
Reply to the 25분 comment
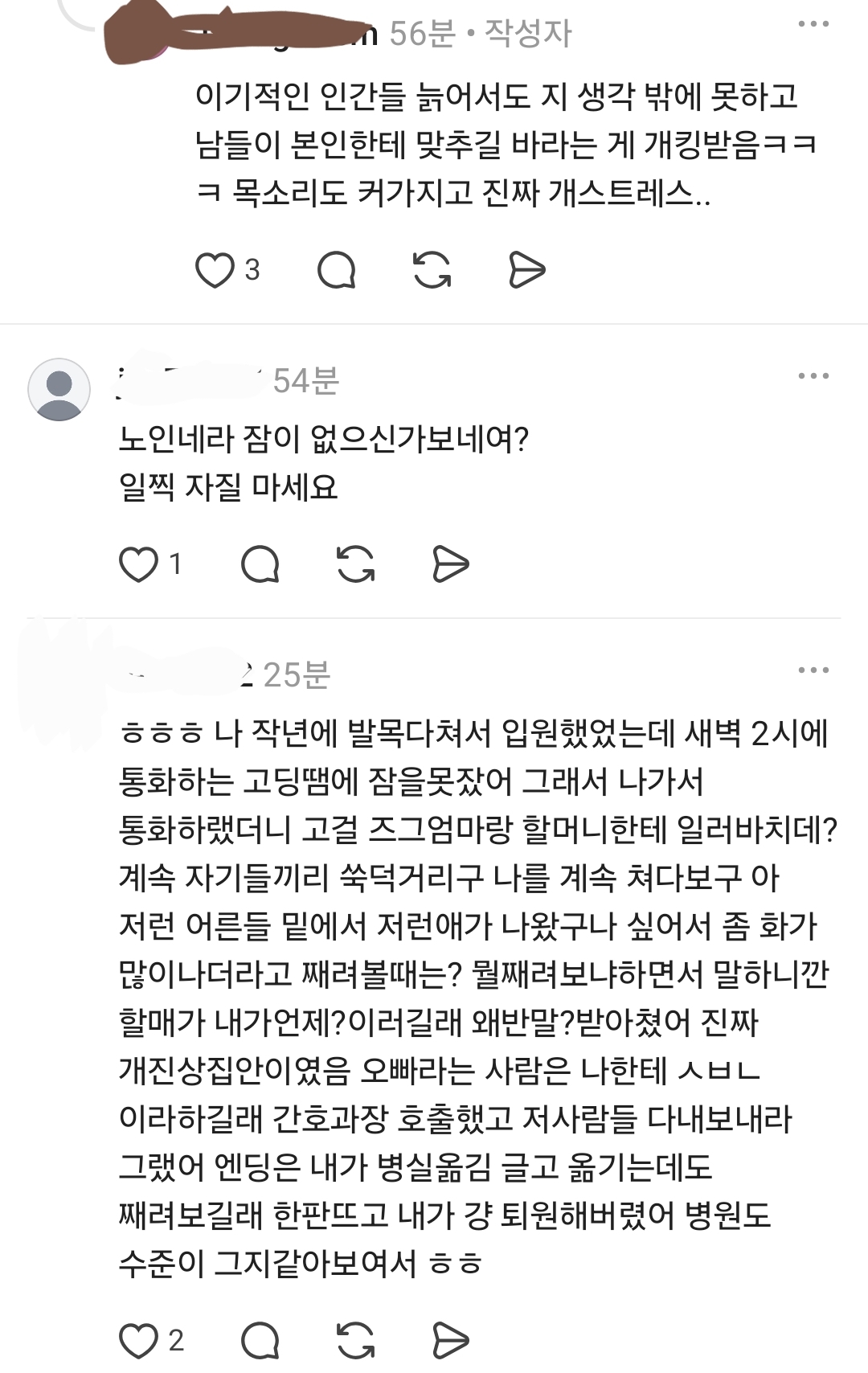coord(260,1340)
